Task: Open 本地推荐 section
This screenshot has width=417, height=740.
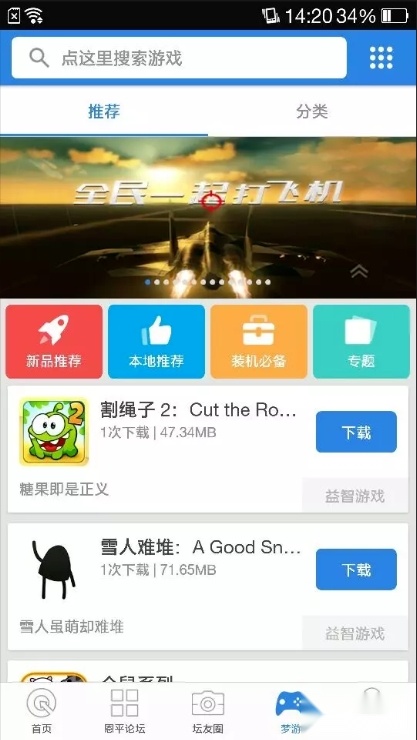Action: [156, 341]
